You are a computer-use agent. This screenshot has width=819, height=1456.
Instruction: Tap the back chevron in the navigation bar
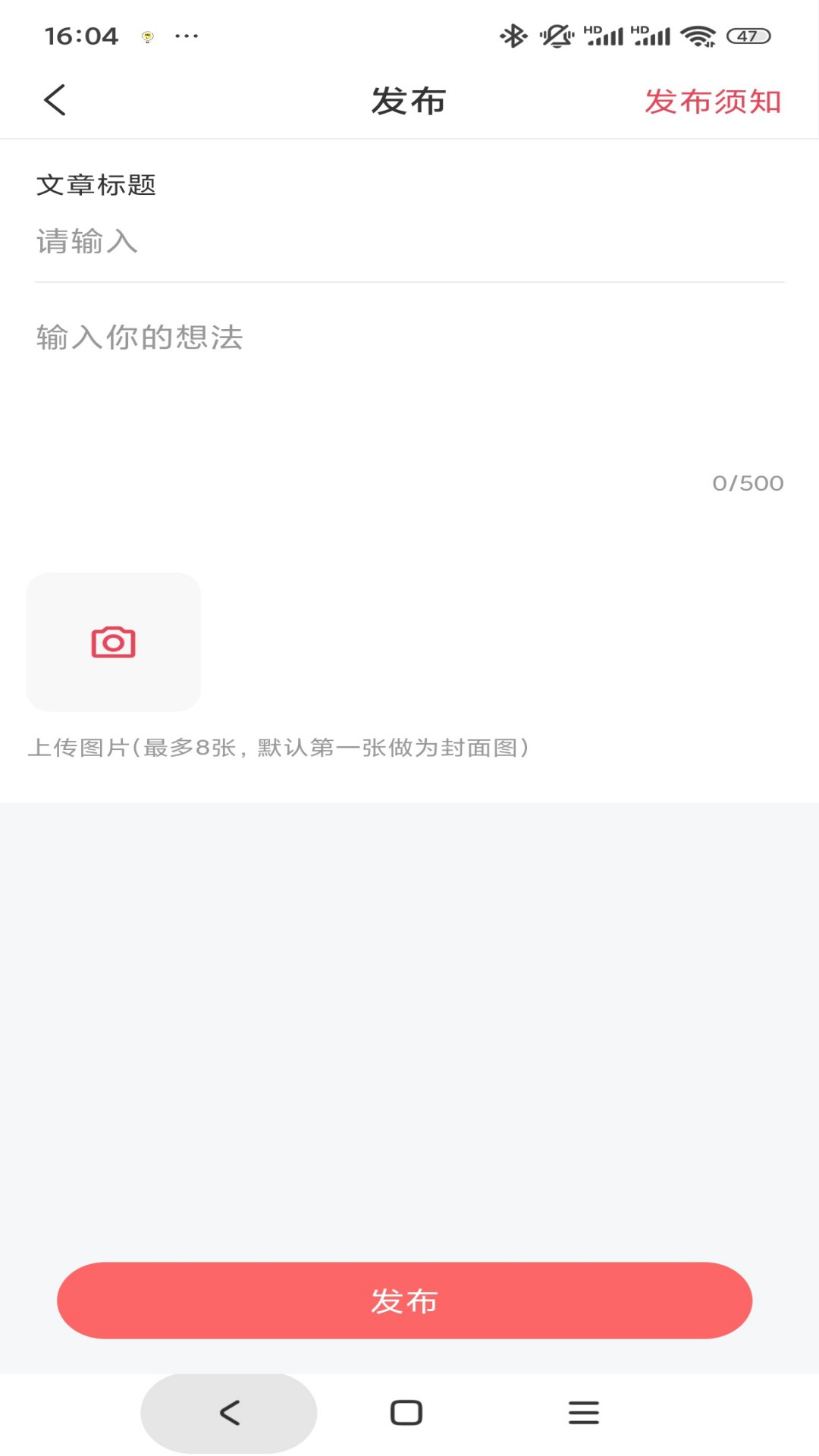tap(227, 1411)
